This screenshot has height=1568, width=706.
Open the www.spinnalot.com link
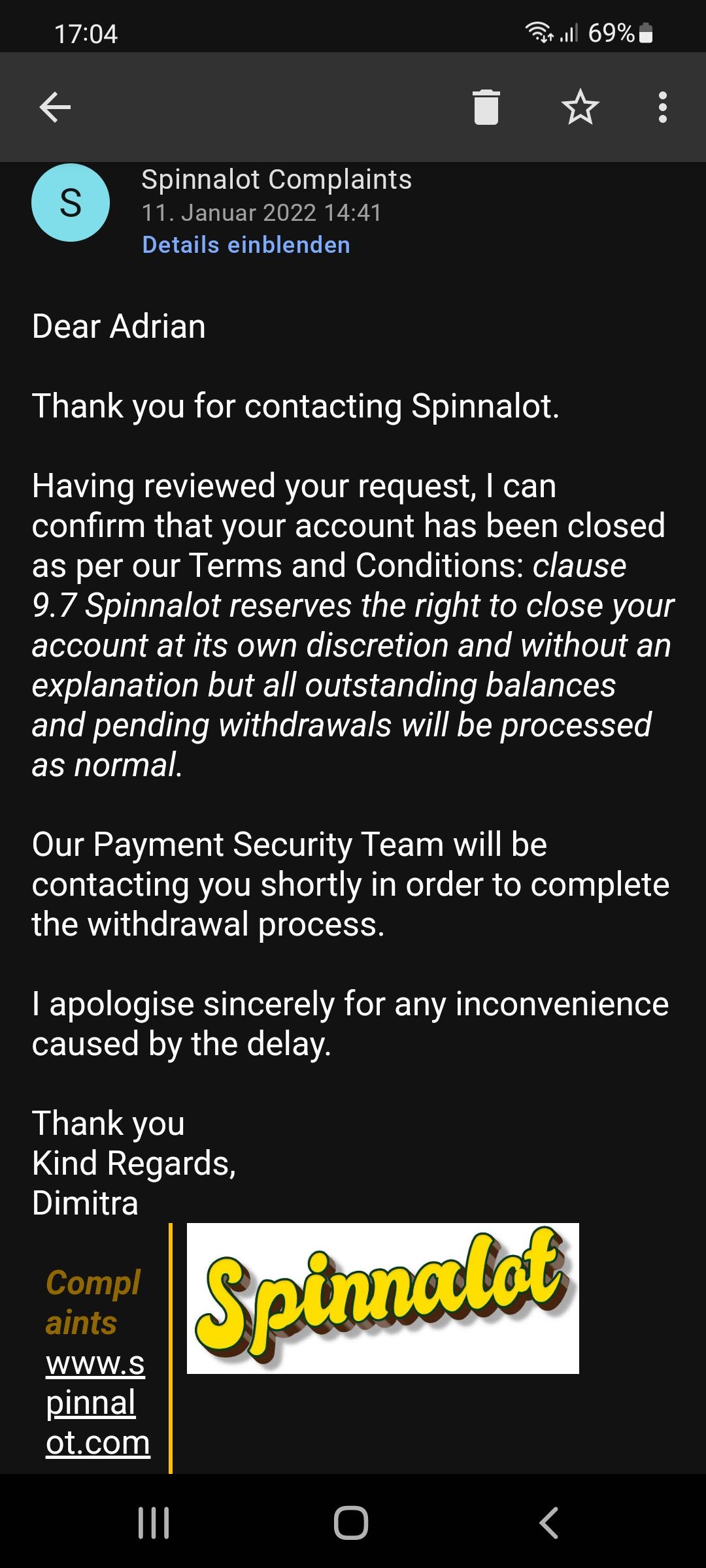(x=97, y=1402)
